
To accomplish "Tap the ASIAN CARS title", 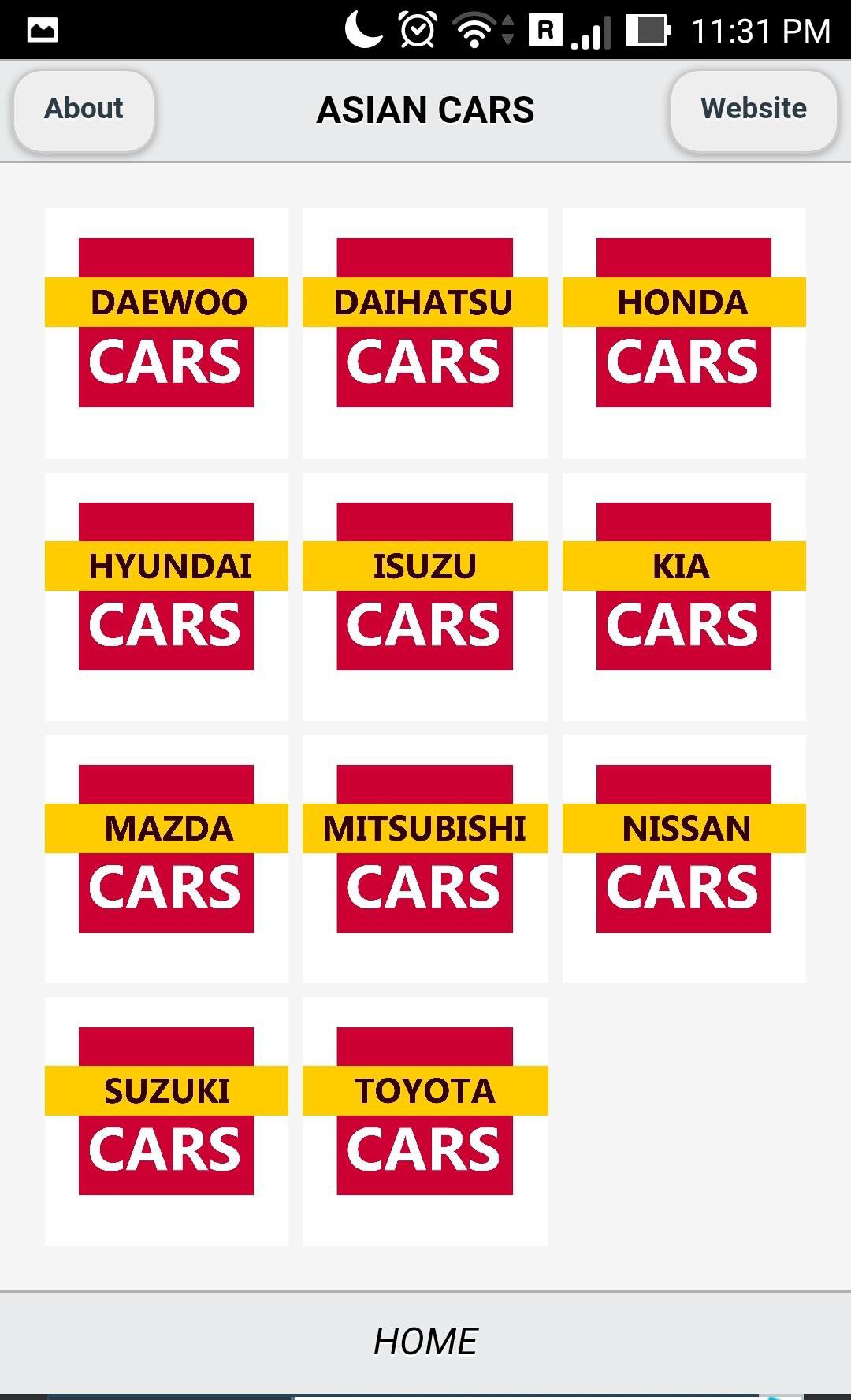I will pos(425,110).
